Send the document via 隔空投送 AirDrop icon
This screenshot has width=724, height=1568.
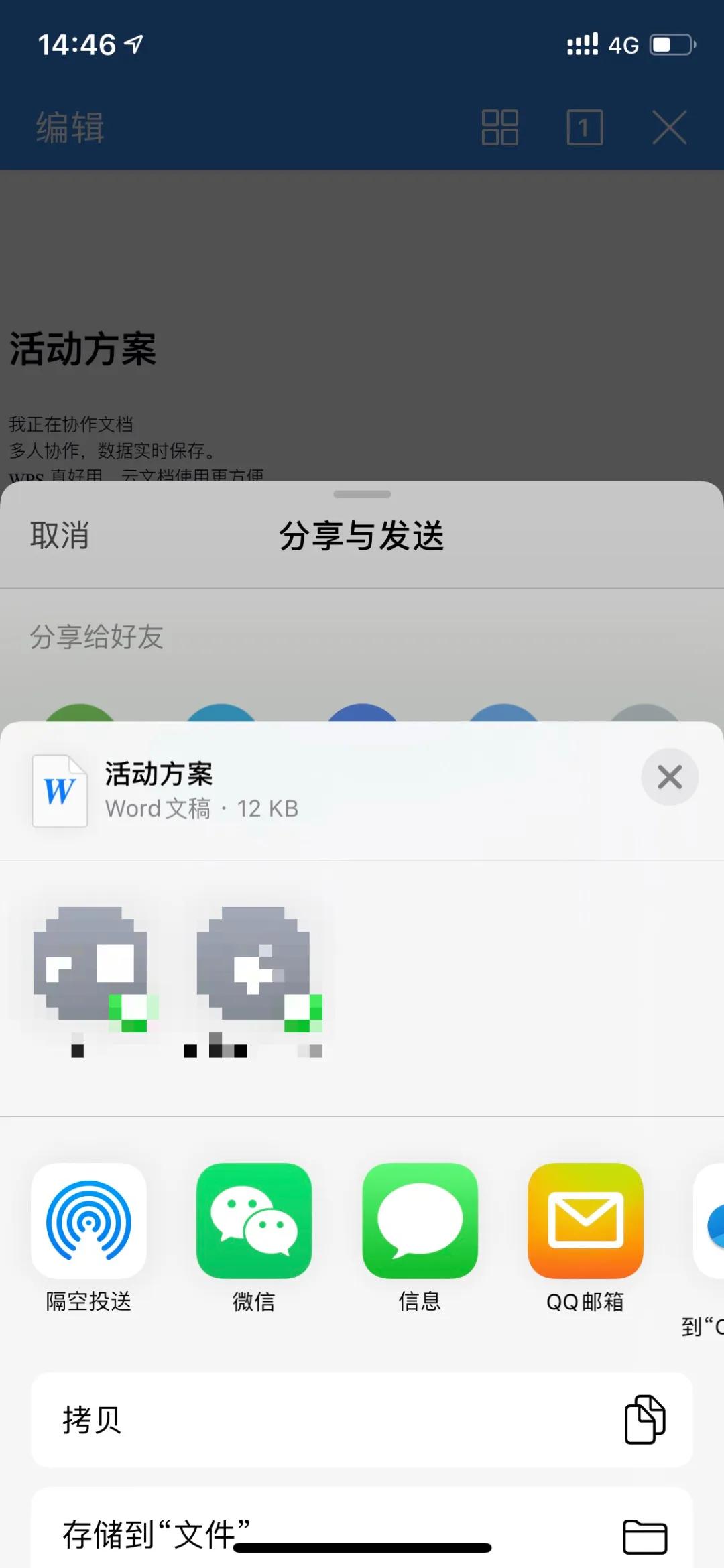point(89,1220)
